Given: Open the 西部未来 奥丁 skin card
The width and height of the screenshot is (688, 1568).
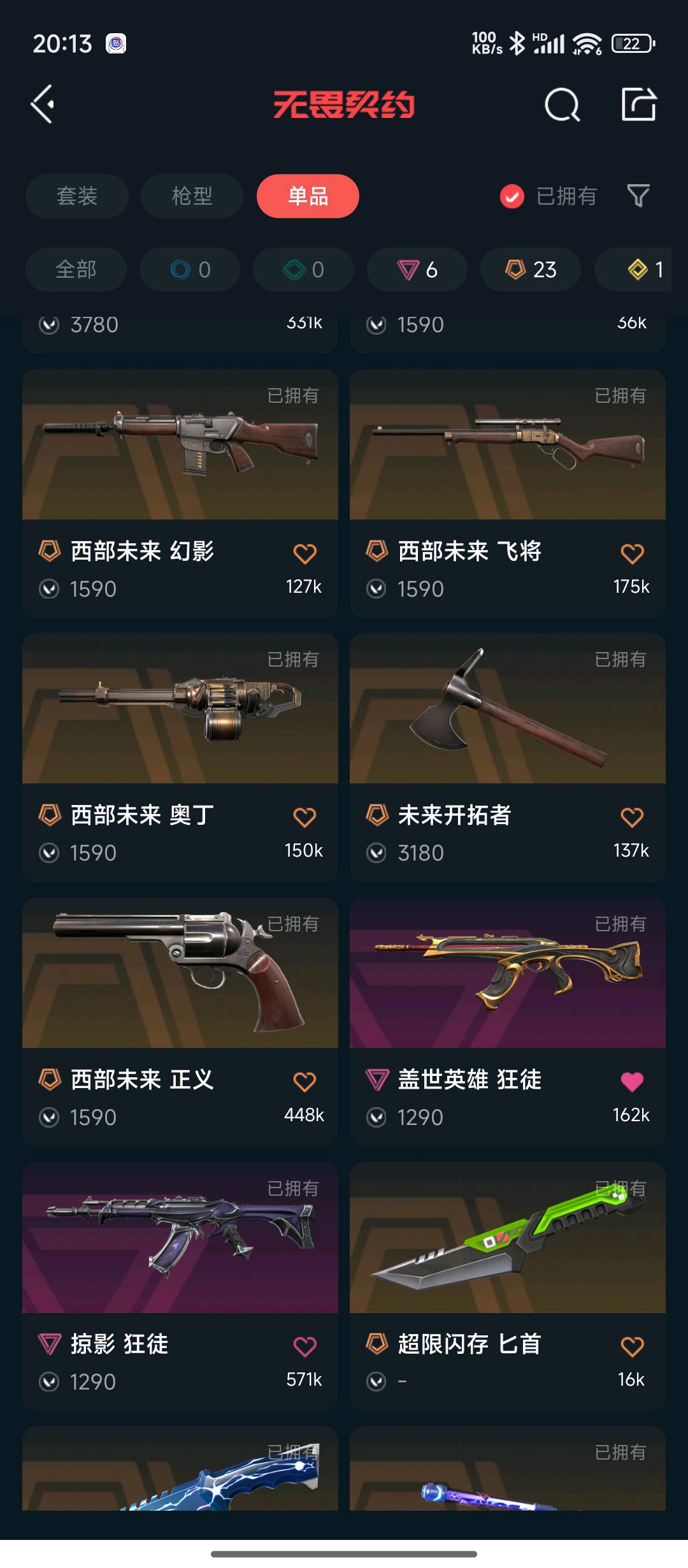Looking at the screenshot, I should pyautogui.click(x=180, y=709).
